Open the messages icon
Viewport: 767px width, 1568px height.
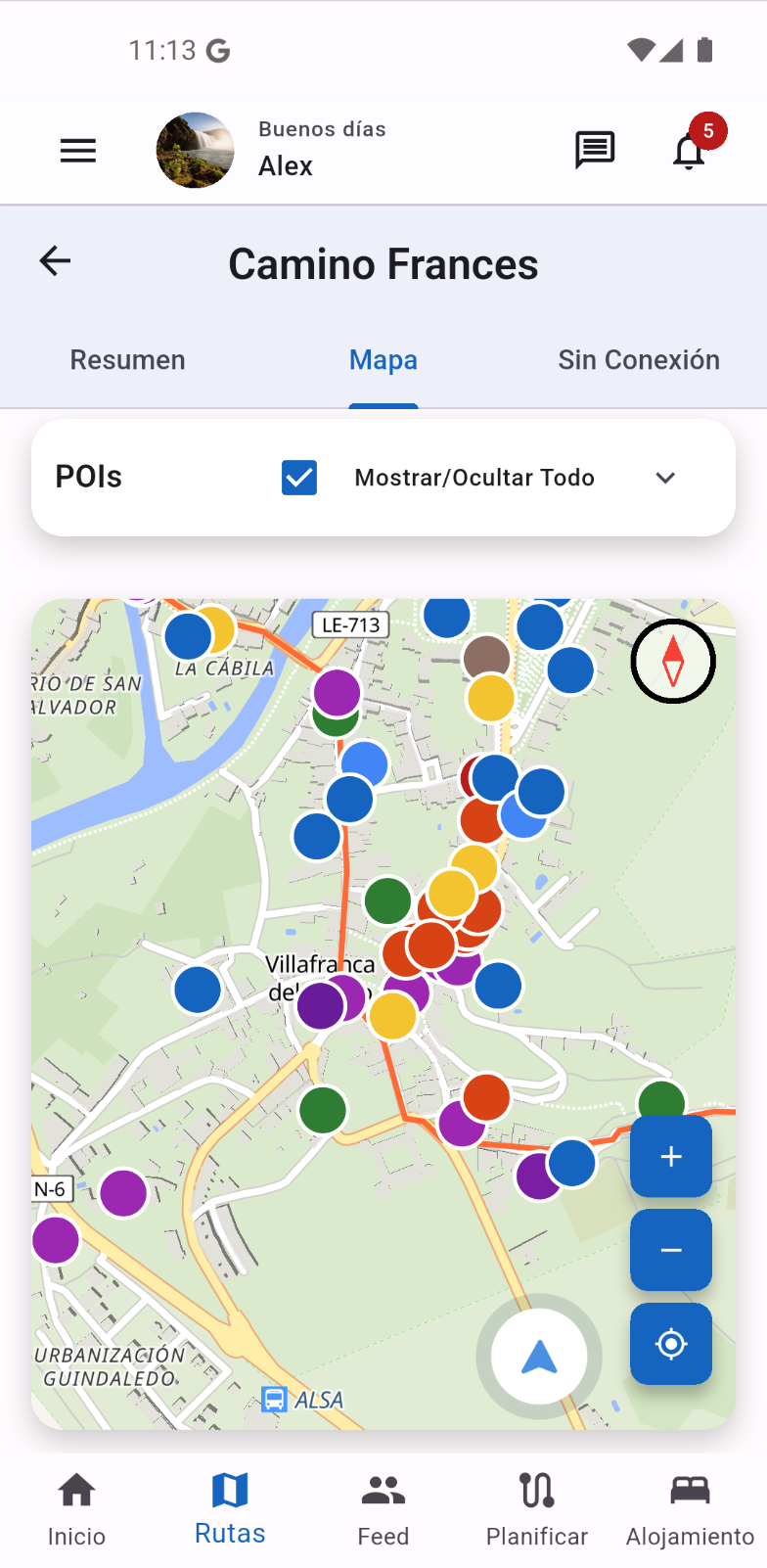pyautogui.click(x=594, y=151)
